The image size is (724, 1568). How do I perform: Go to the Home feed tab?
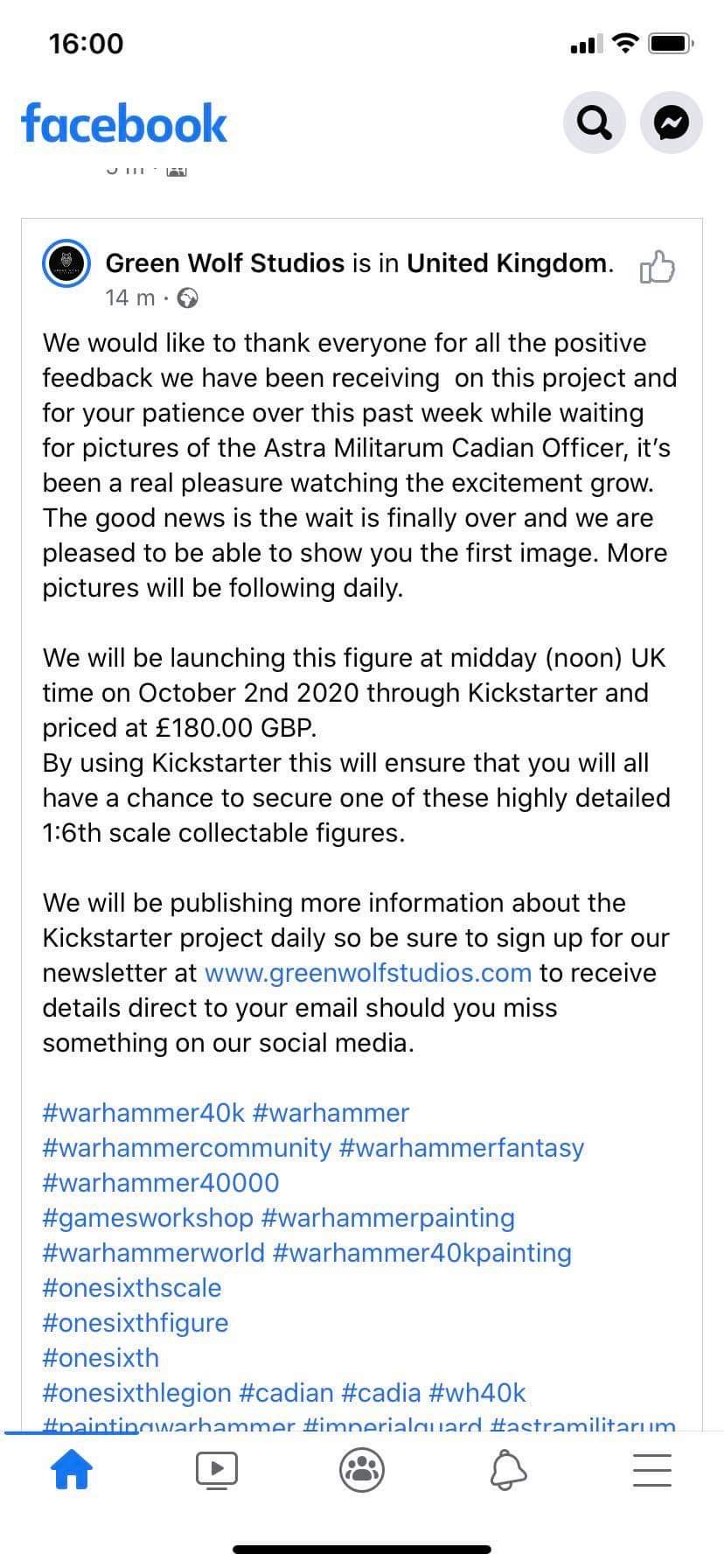(73, 1469)
